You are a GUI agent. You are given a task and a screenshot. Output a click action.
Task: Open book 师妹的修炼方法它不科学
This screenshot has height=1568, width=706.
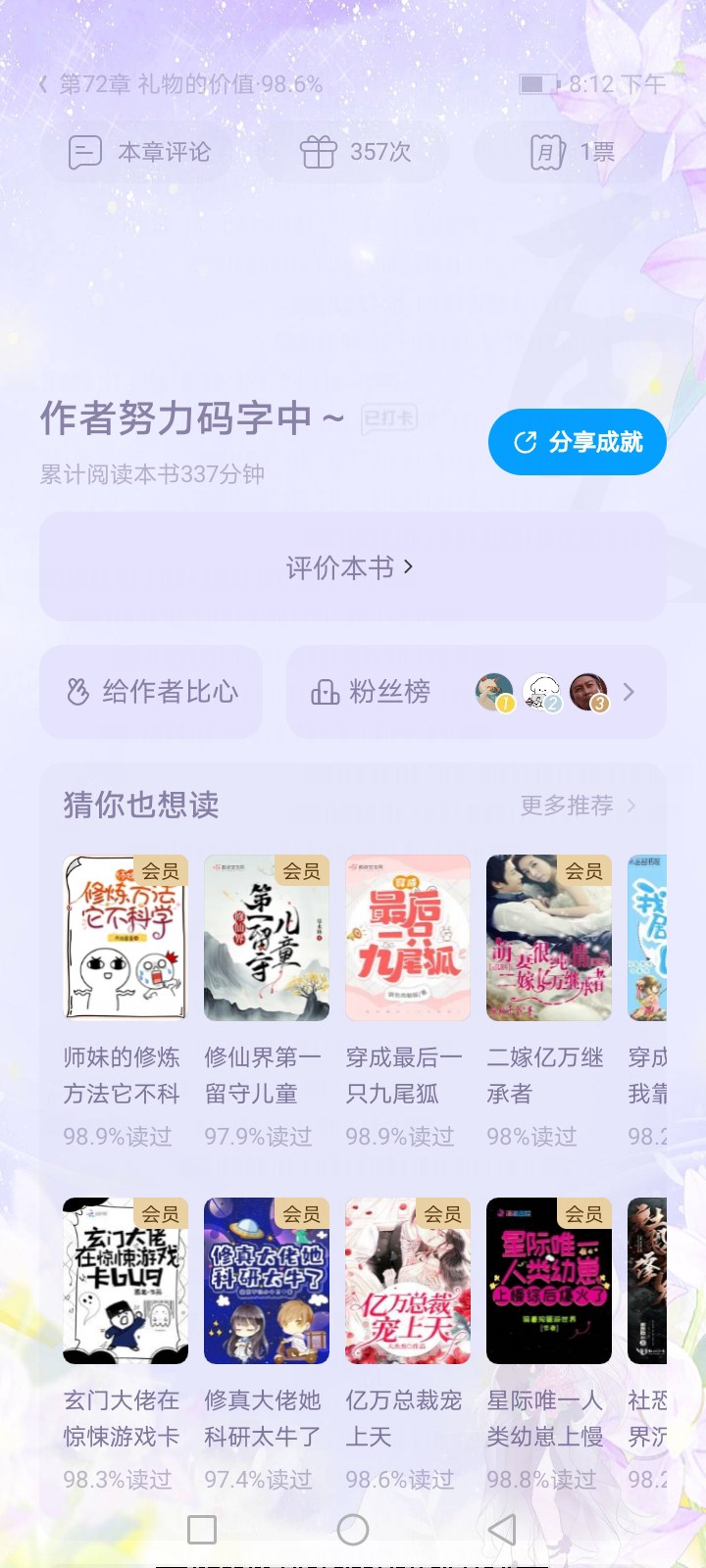point(126,1002)
